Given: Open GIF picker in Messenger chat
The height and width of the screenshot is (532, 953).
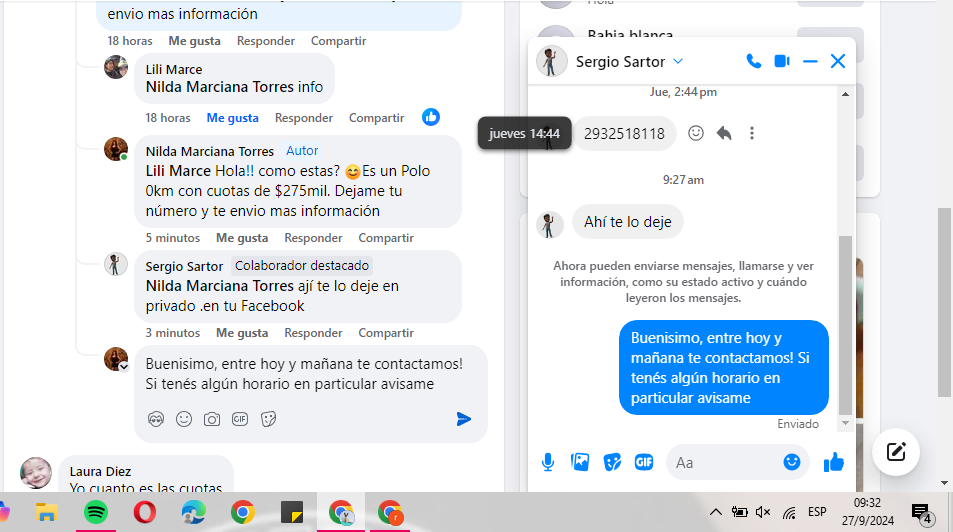Looking at the screenshot, I should 644,462.
